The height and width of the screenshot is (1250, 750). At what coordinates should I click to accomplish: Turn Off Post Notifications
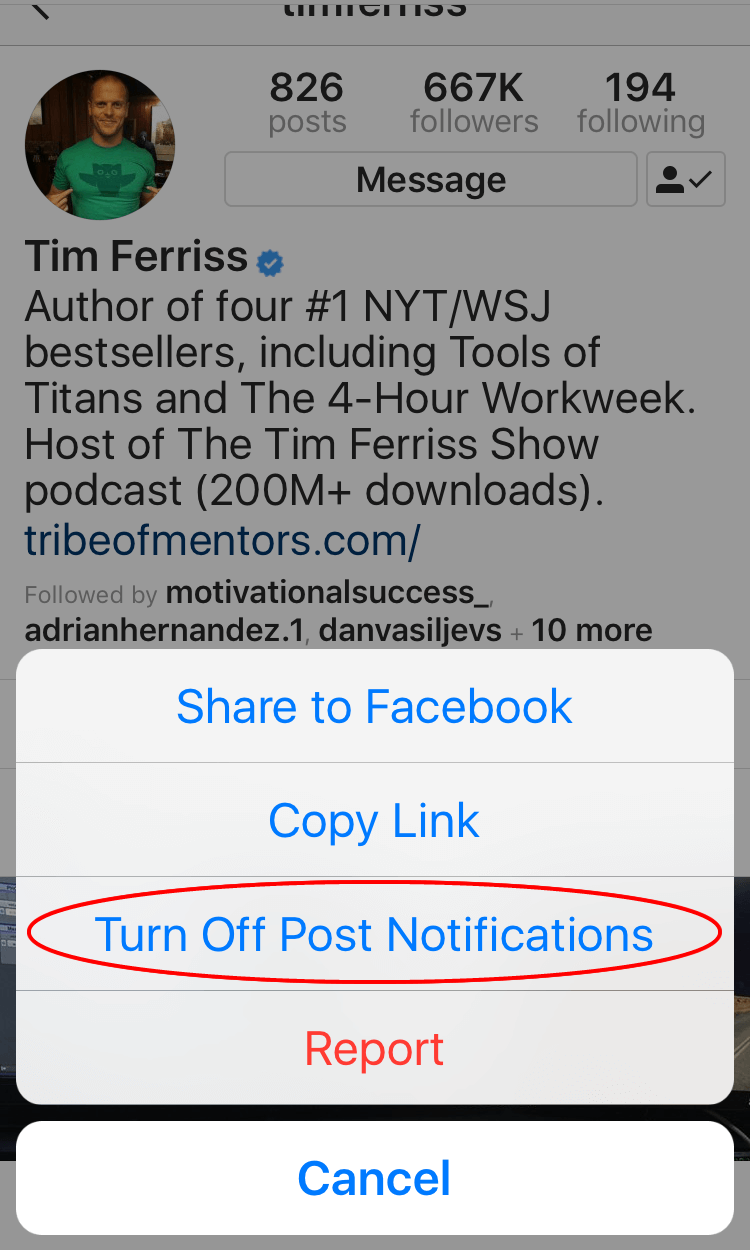[x=374, y=935]
